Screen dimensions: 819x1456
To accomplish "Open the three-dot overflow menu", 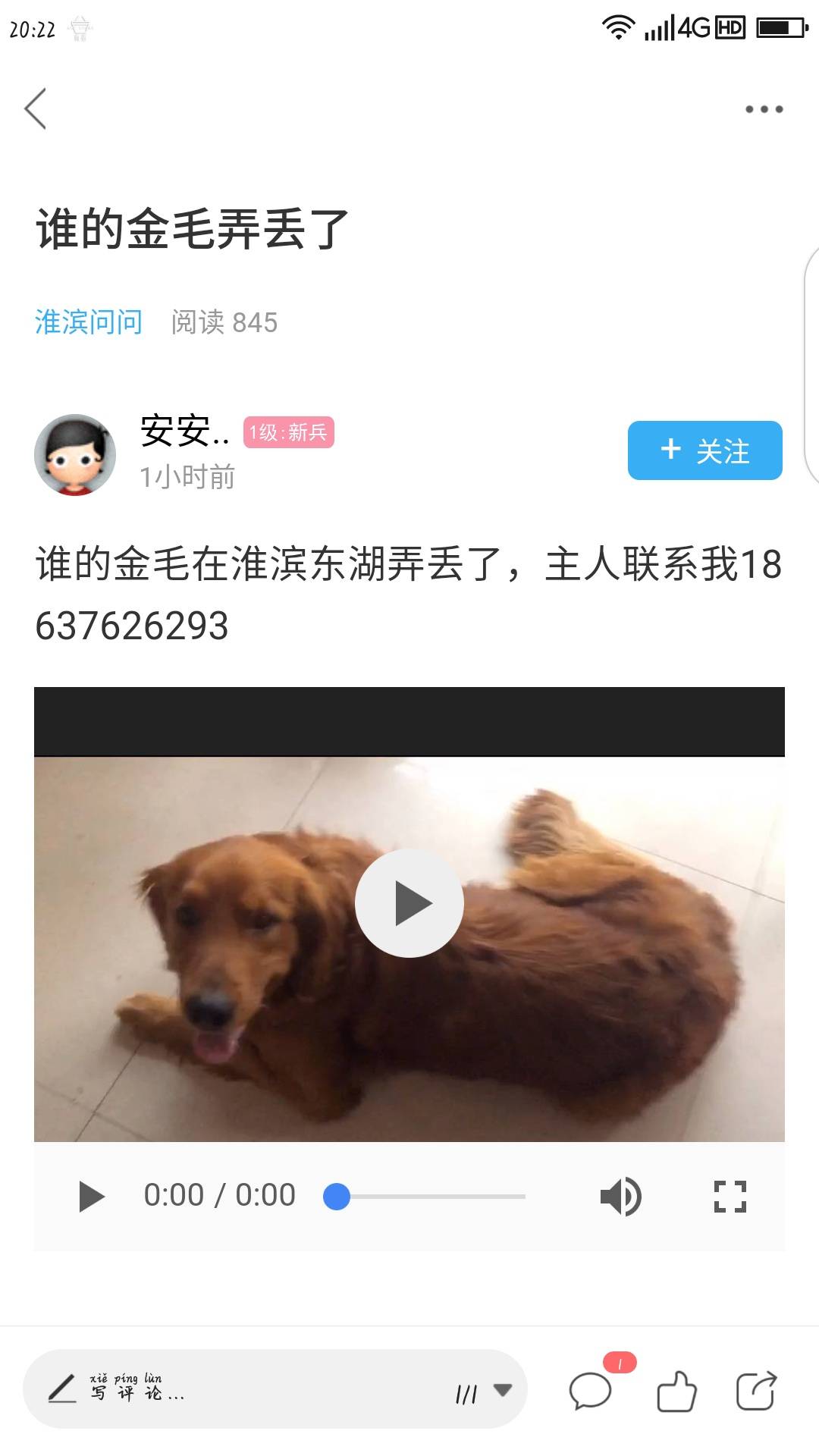I will (764, 109).
